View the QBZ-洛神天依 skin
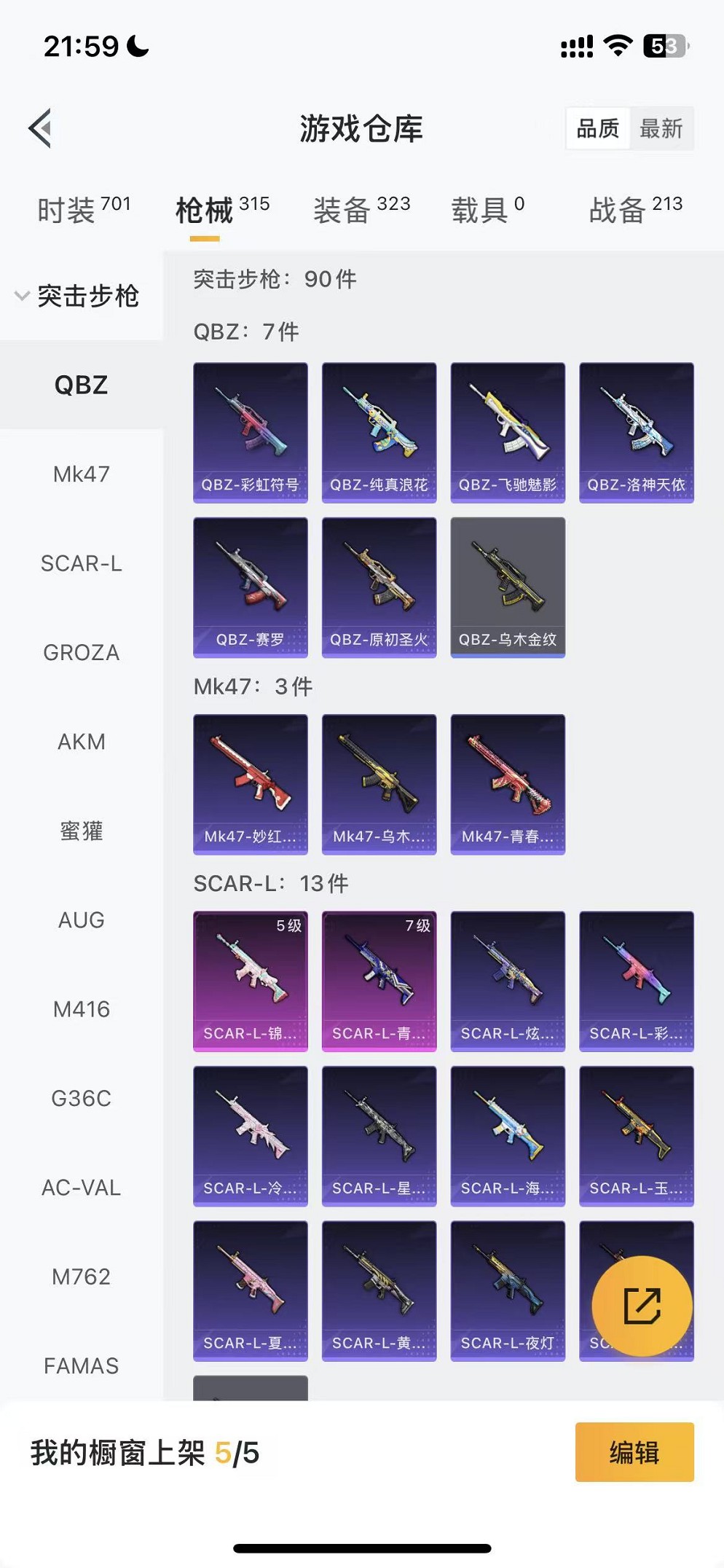 636,433
